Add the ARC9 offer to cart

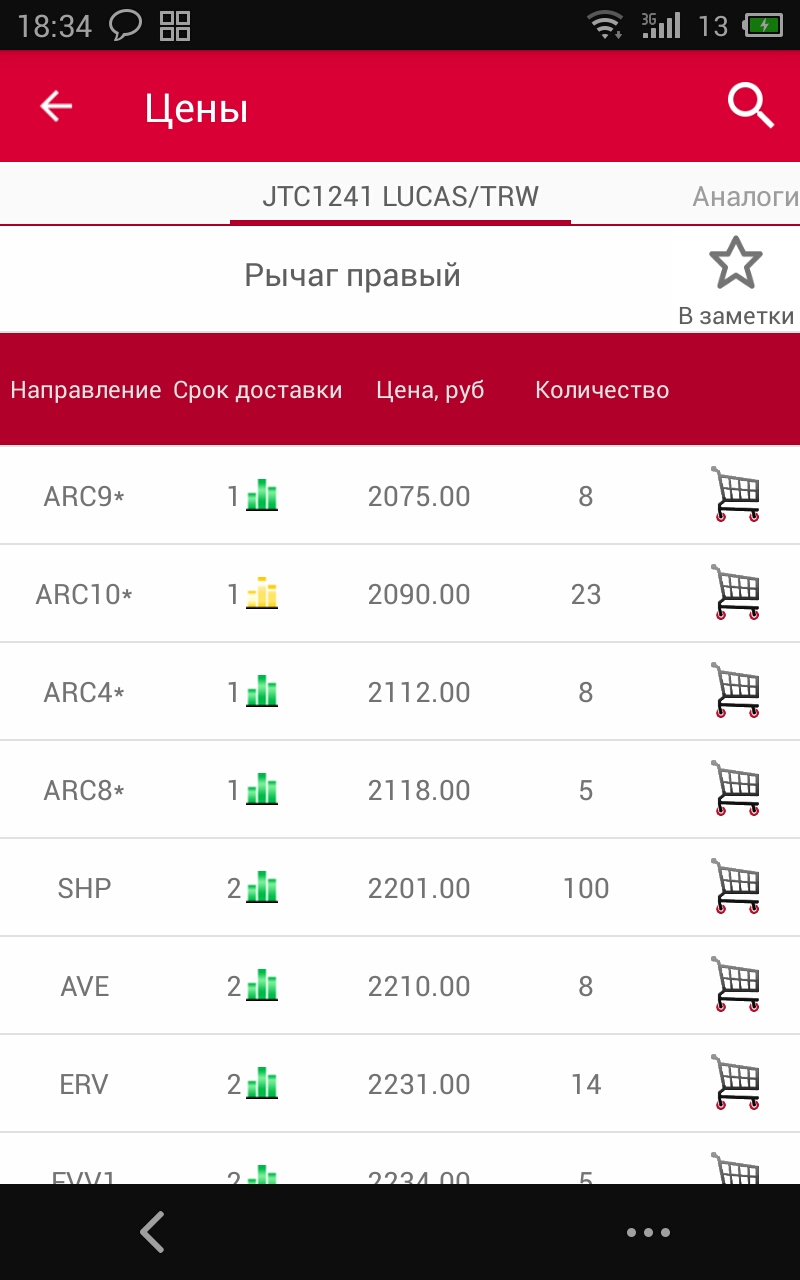[x=737, y=494]
